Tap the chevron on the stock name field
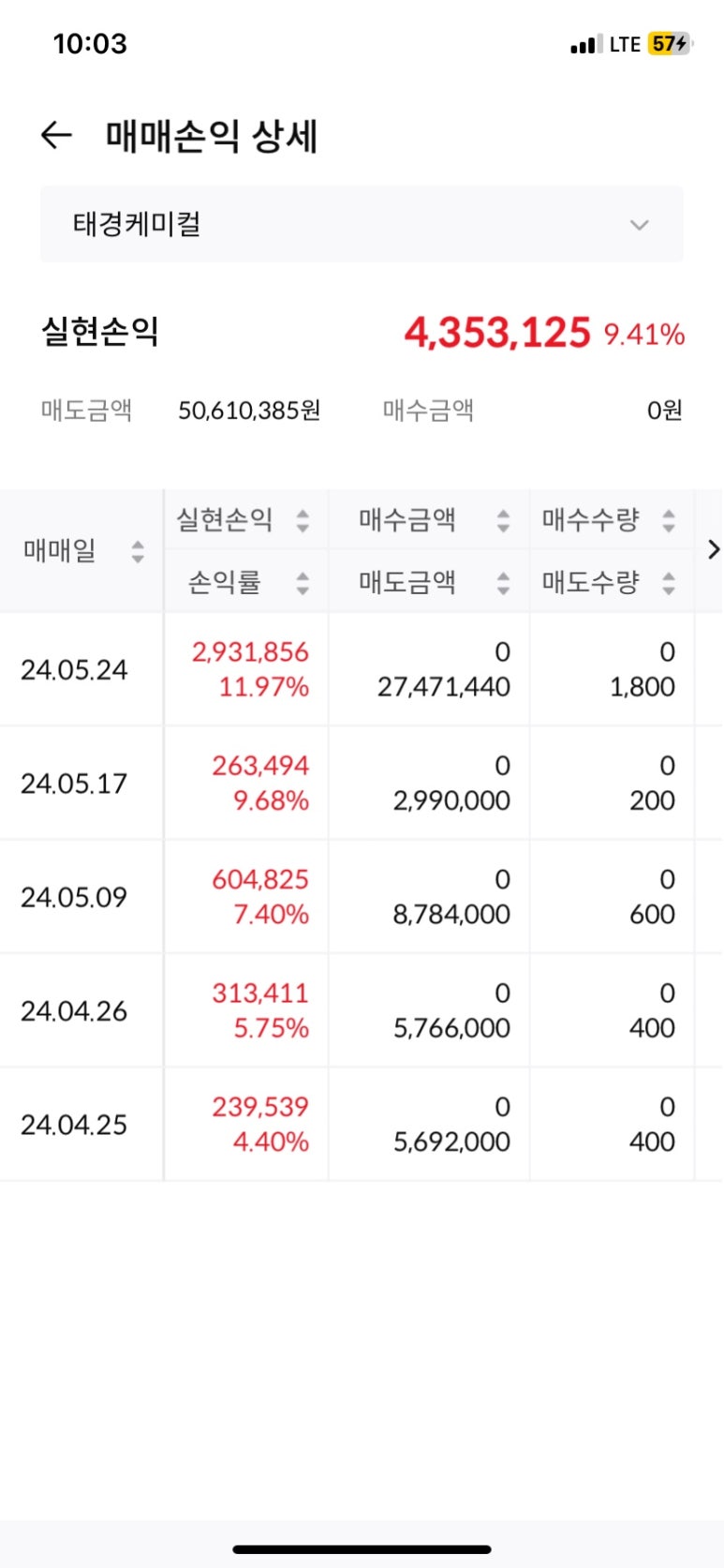Viewport: 724px width, 1568px height. pos(639,224)
